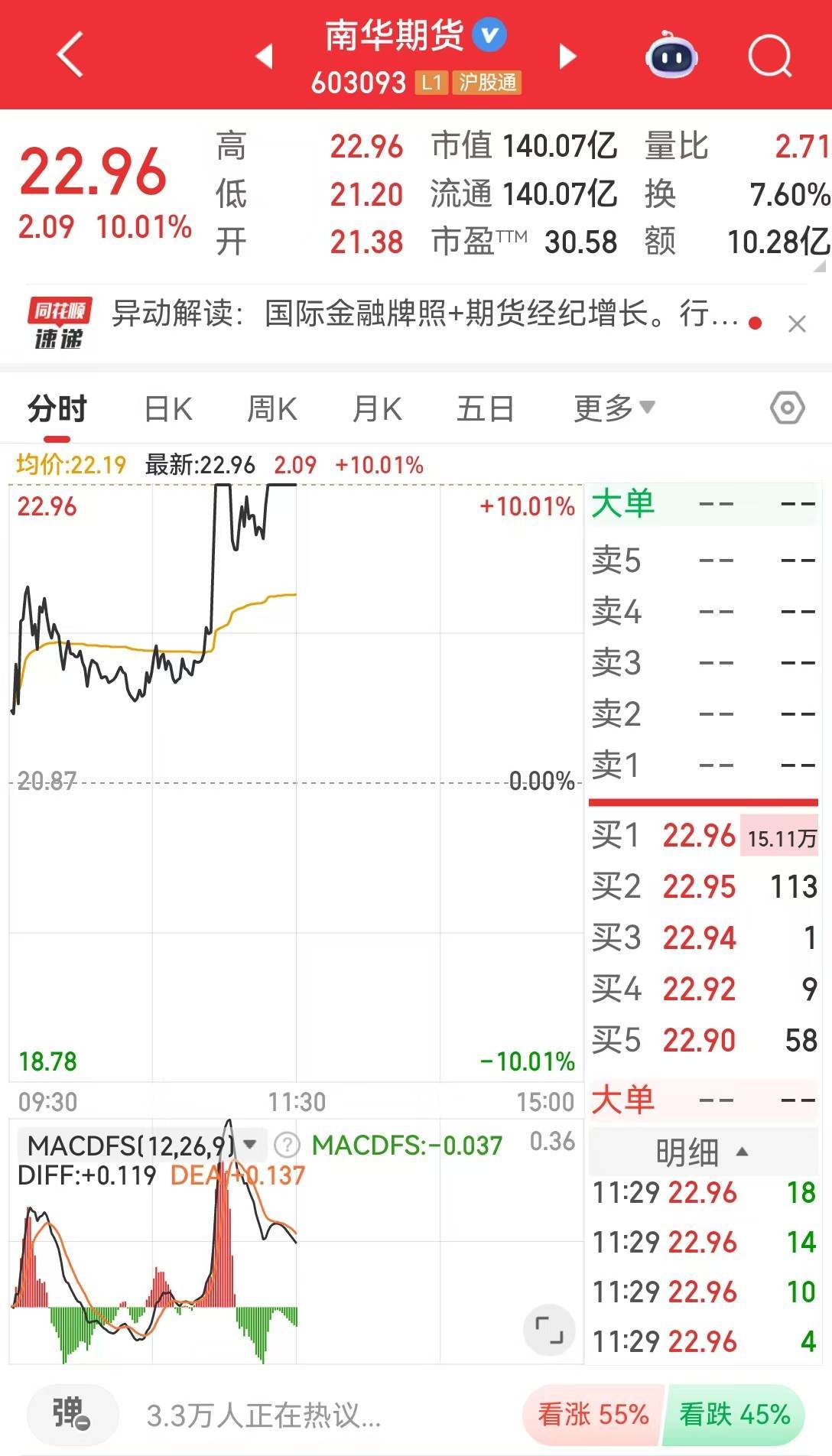Switch to the next stock arrow
The image size is (832, 1456).
(x=567, y=56)
